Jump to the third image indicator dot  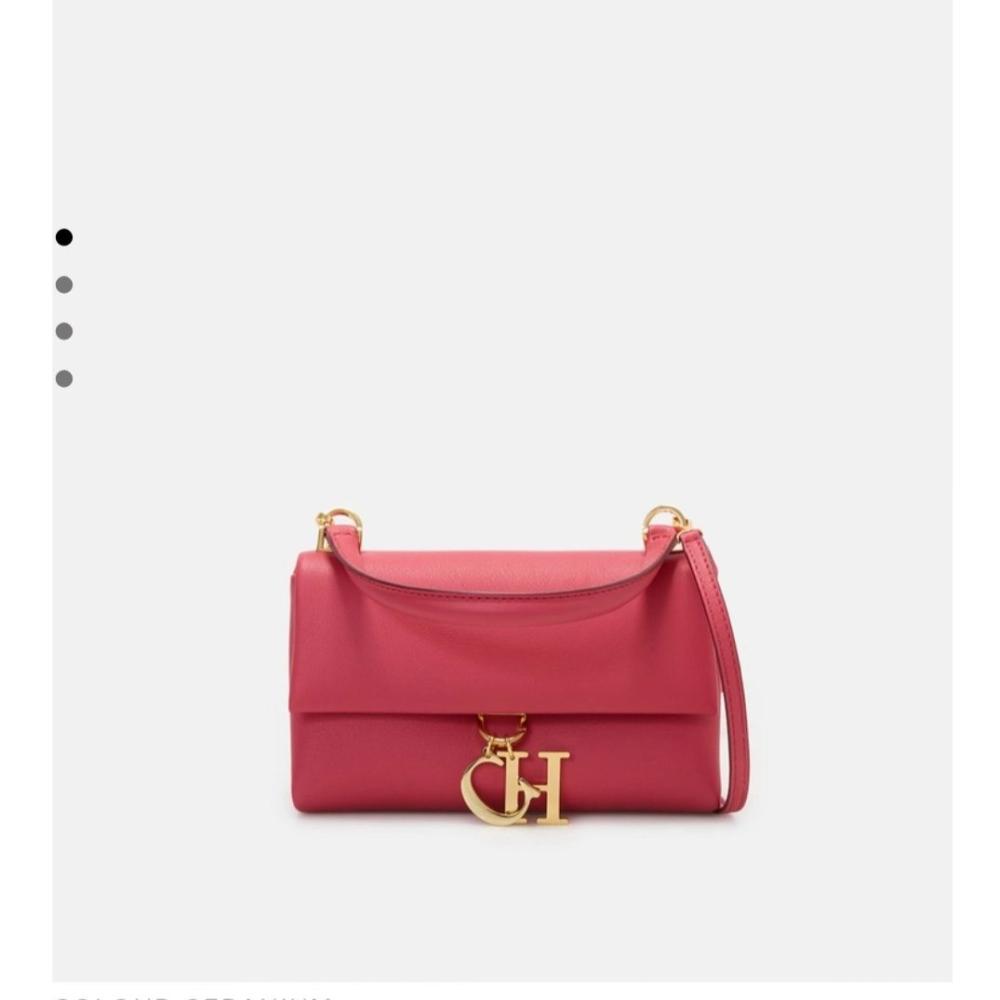pos(64,331)
